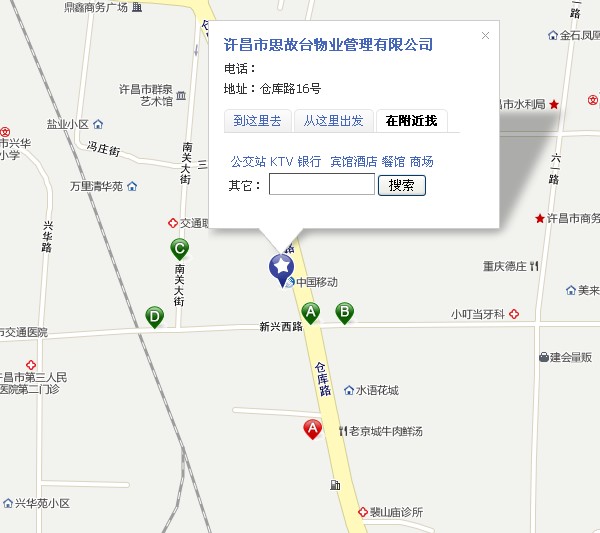Open the green marker D
The image size is (600, 533).
click(154, 316)
